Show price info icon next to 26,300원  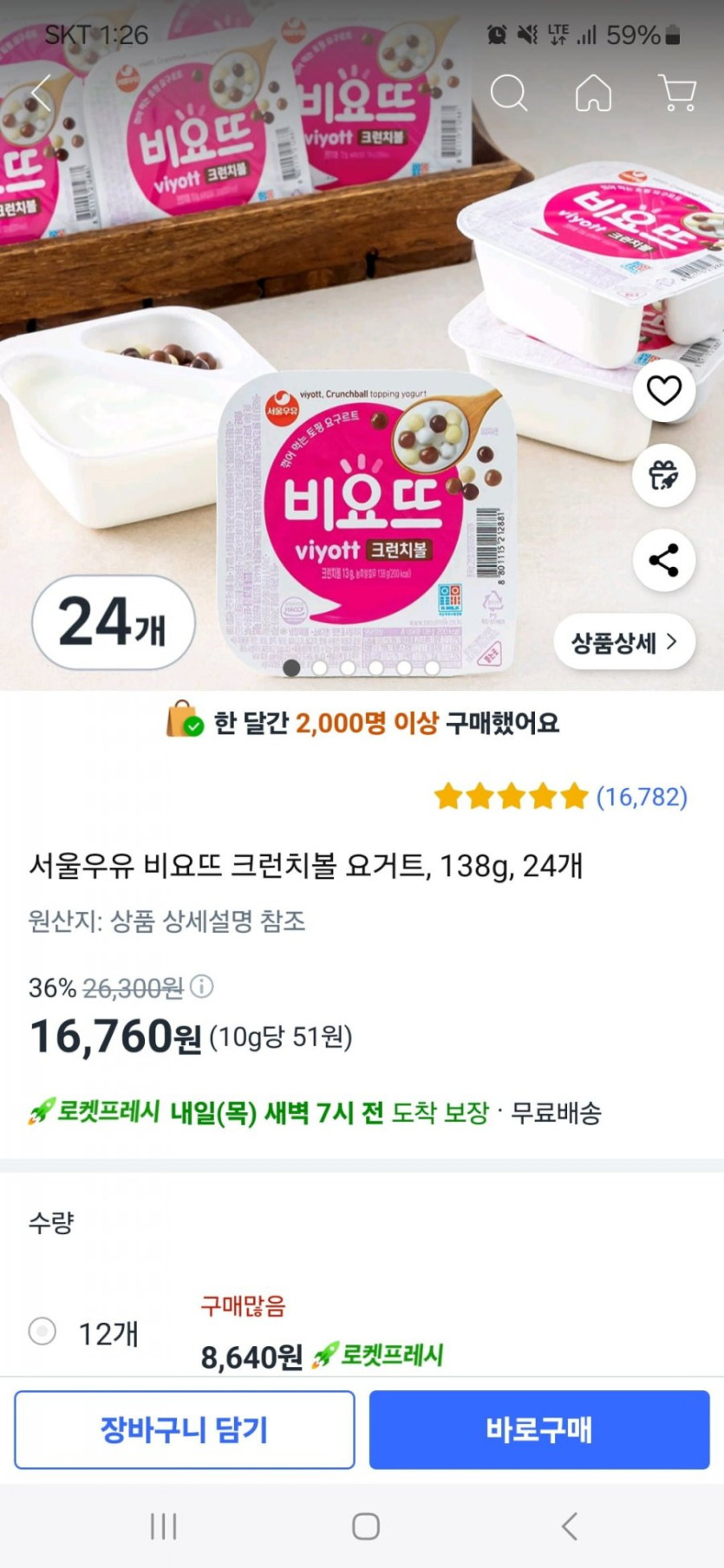(201, 986)
